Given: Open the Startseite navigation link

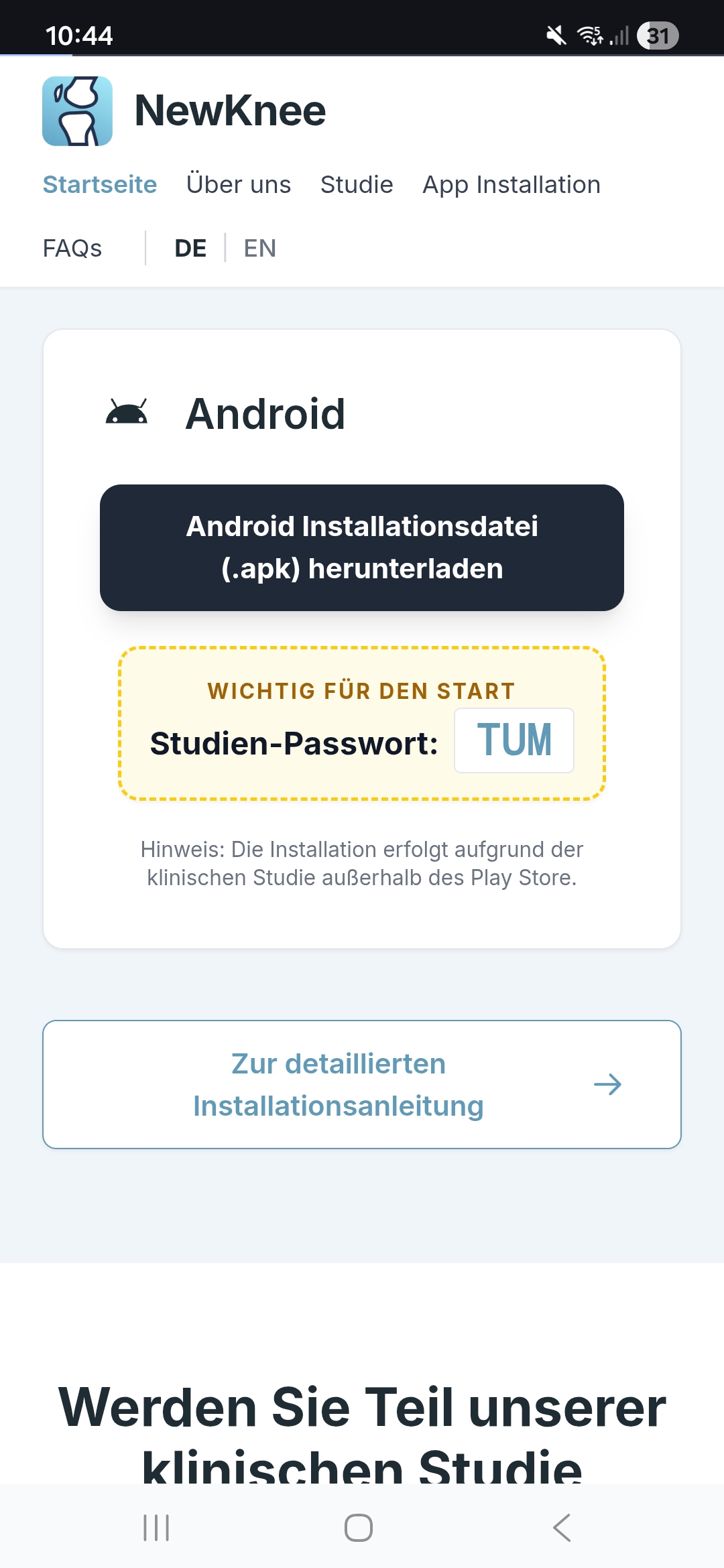Looking at the screenshot, I should (100, 184).
